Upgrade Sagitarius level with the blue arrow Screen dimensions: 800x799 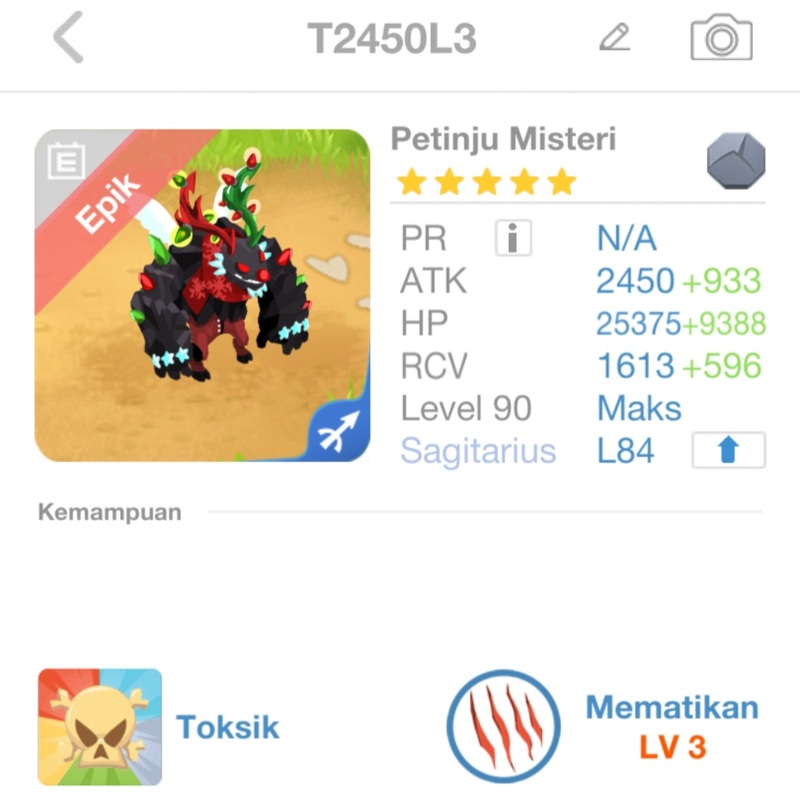tap(728, 451)
